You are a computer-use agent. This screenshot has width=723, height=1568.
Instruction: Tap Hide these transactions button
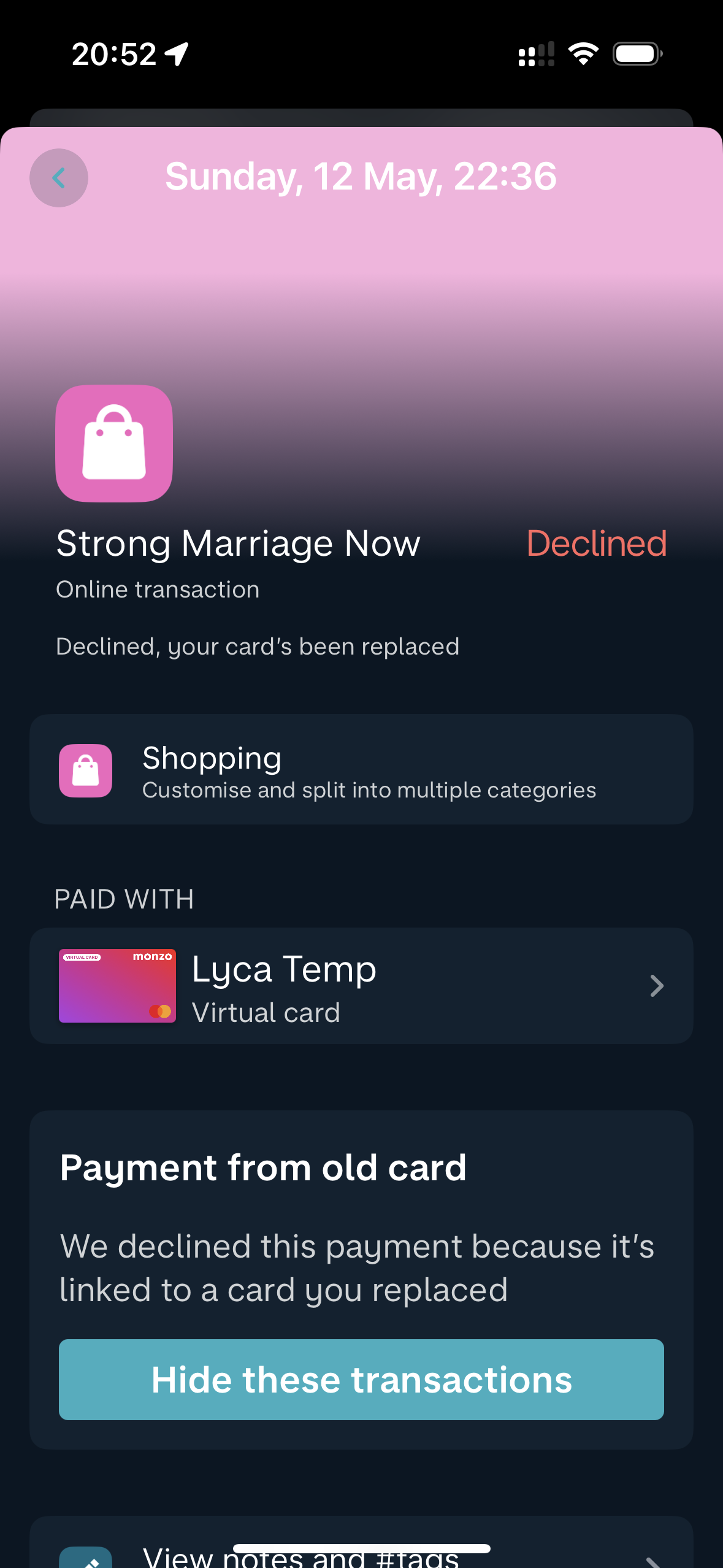click(361, 1379)
